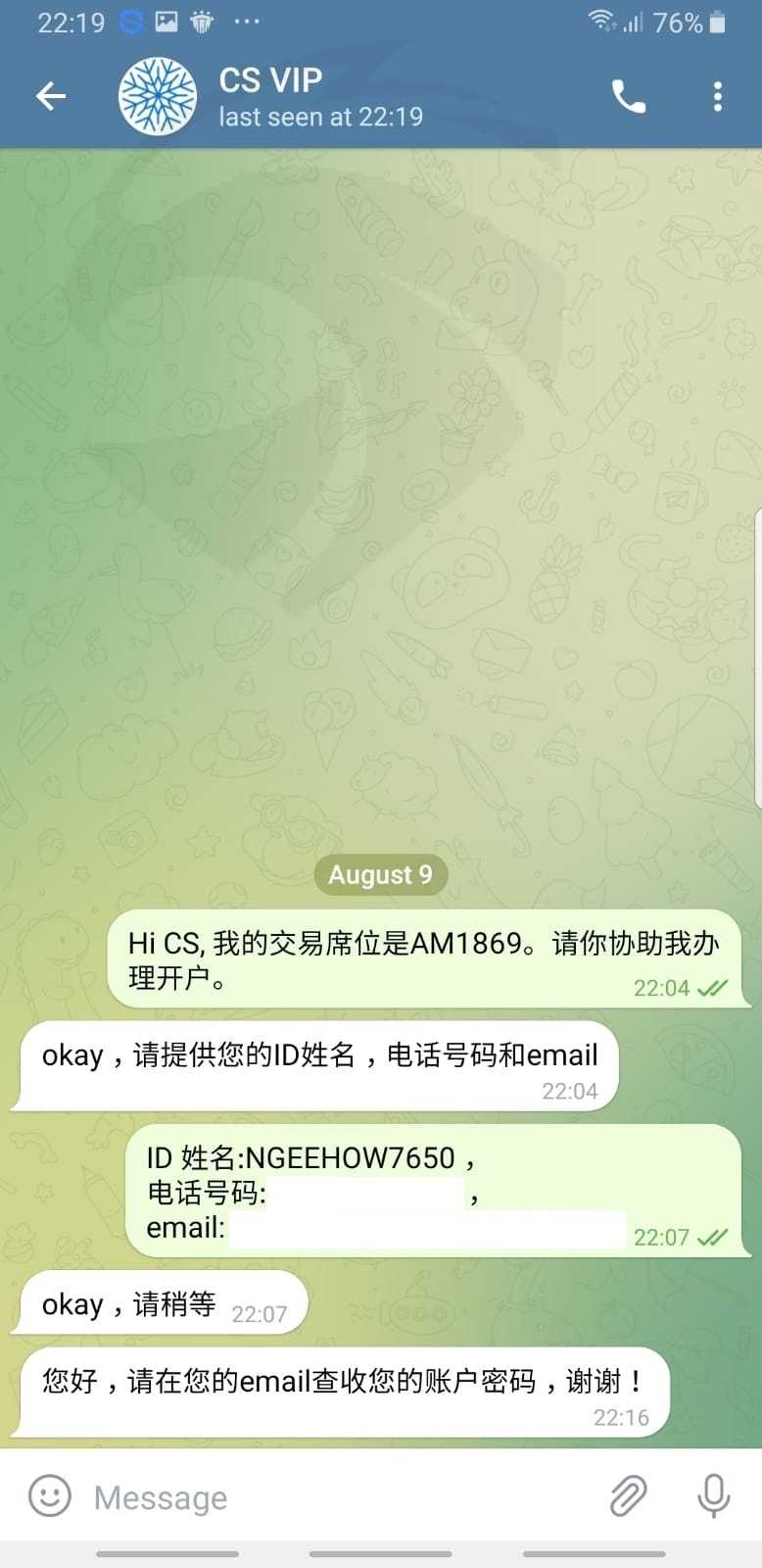Open the three-dot overflow menu
Screen dimensions: 762x1568
click(718, 96)
